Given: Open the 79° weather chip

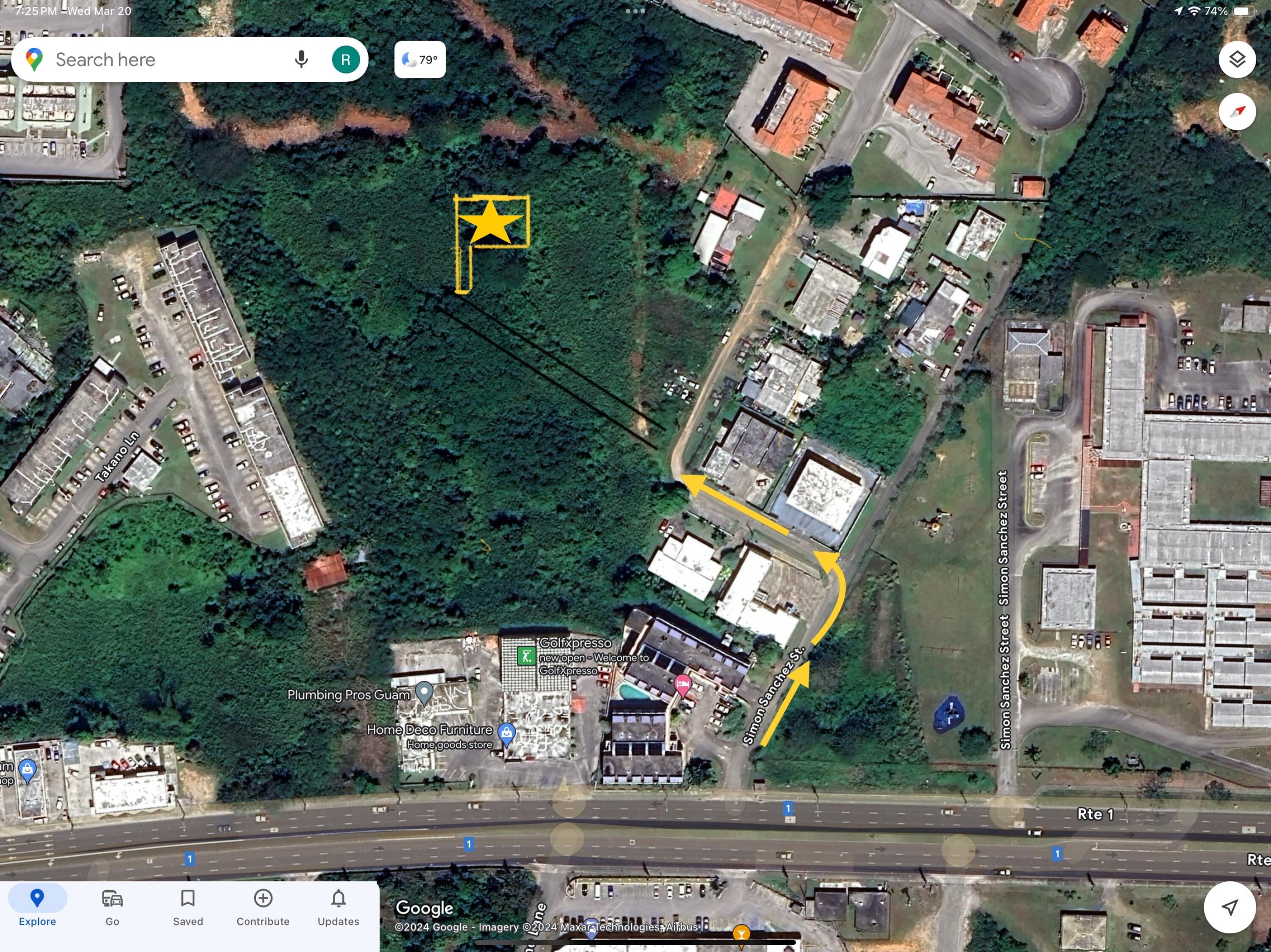Looking at the screenshot, I should coord(419,60).
